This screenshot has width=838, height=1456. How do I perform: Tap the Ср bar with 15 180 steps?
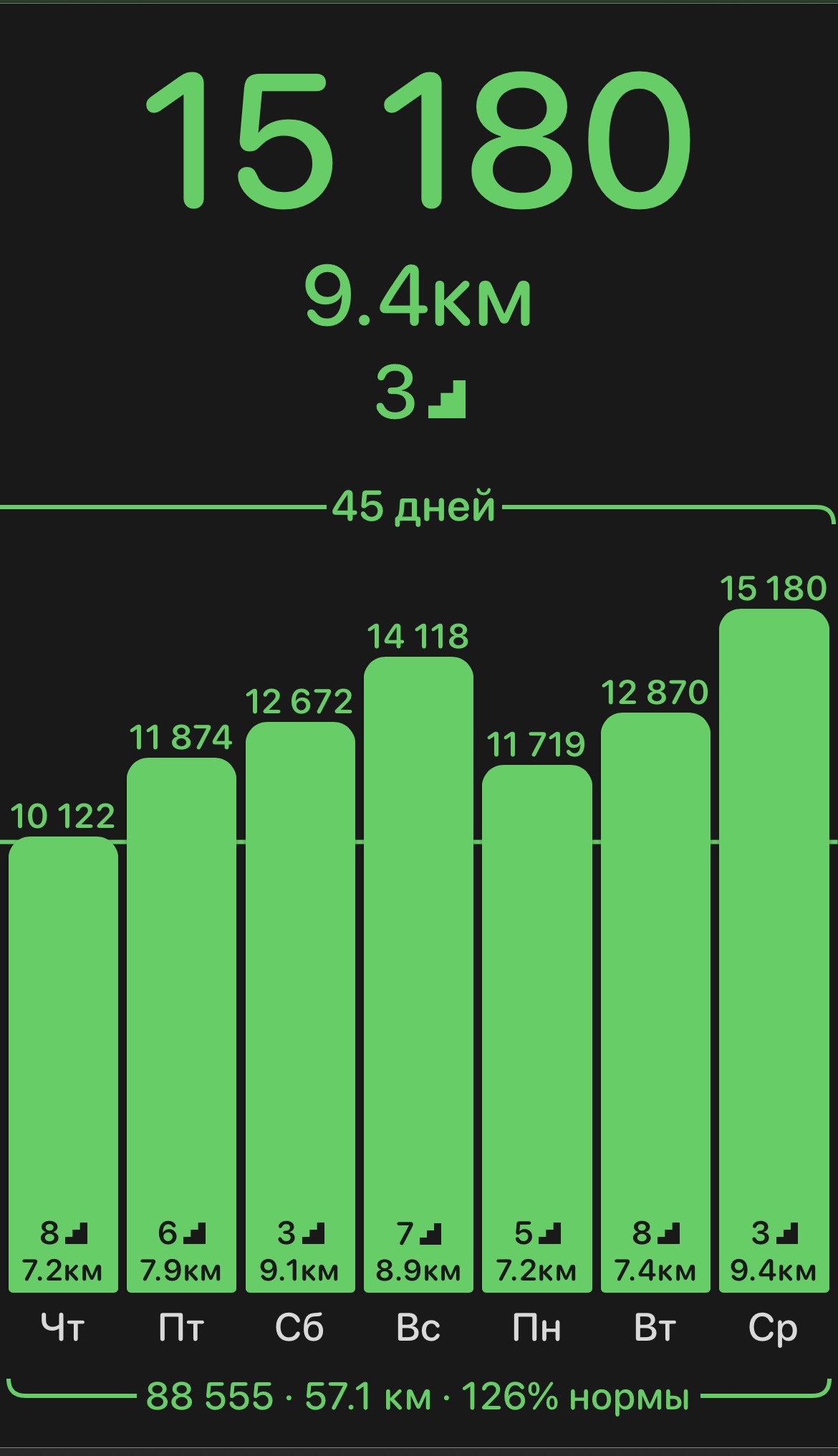[774, 950]
